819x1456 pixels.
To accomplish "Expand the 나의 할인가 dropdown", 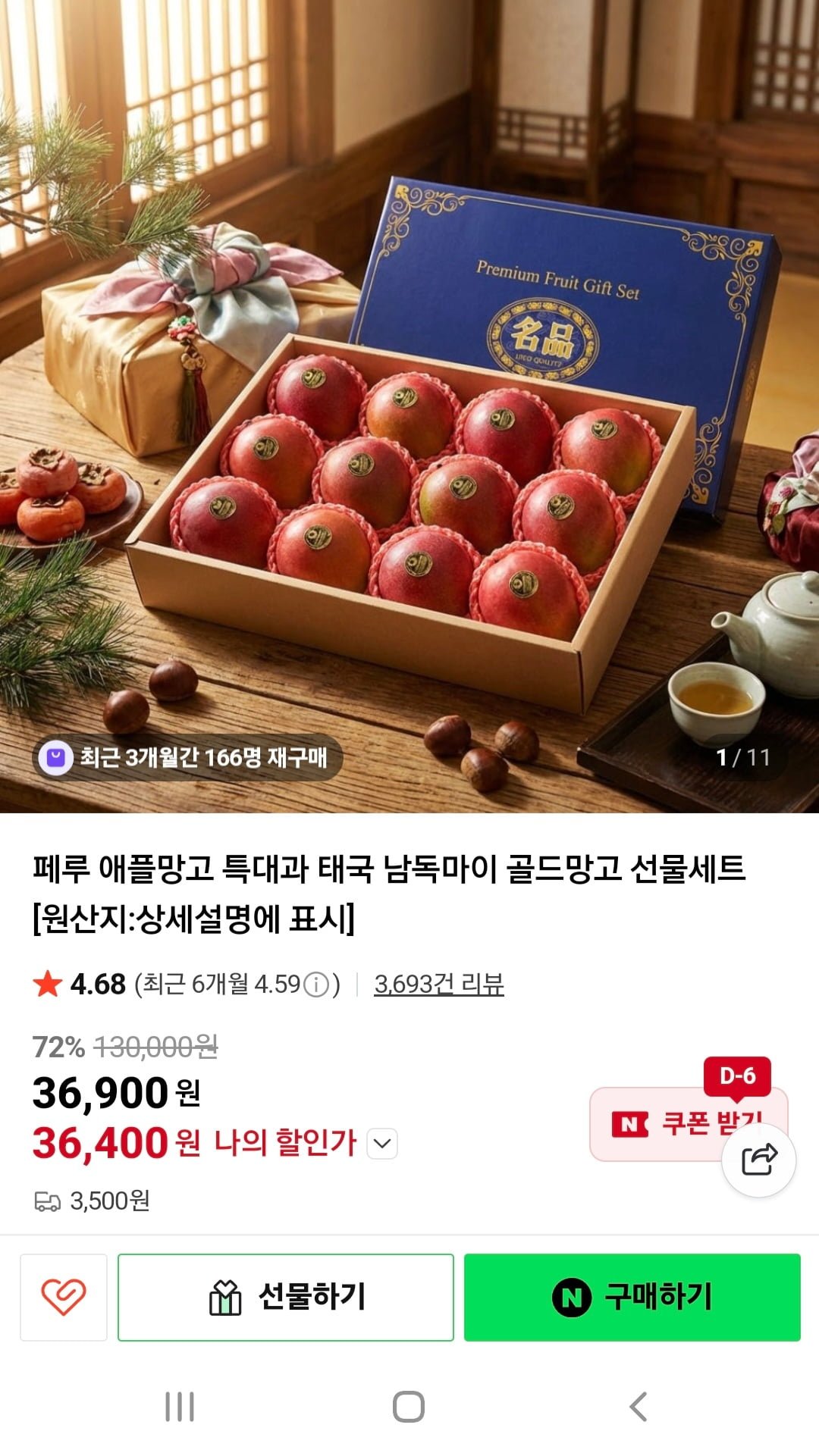I will click(x=382, y=1143).
